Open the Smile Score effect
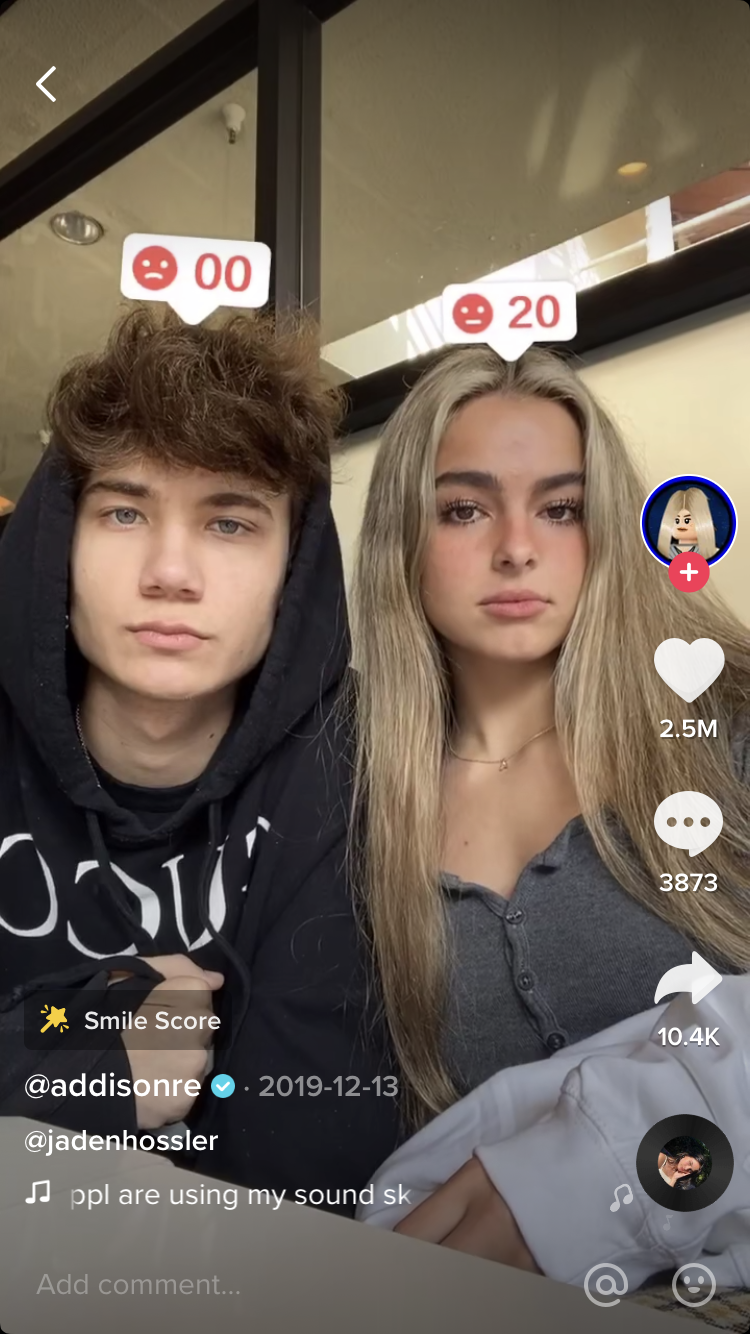The width and height of the screenshot is (750, 1334). coord(130,1020)
